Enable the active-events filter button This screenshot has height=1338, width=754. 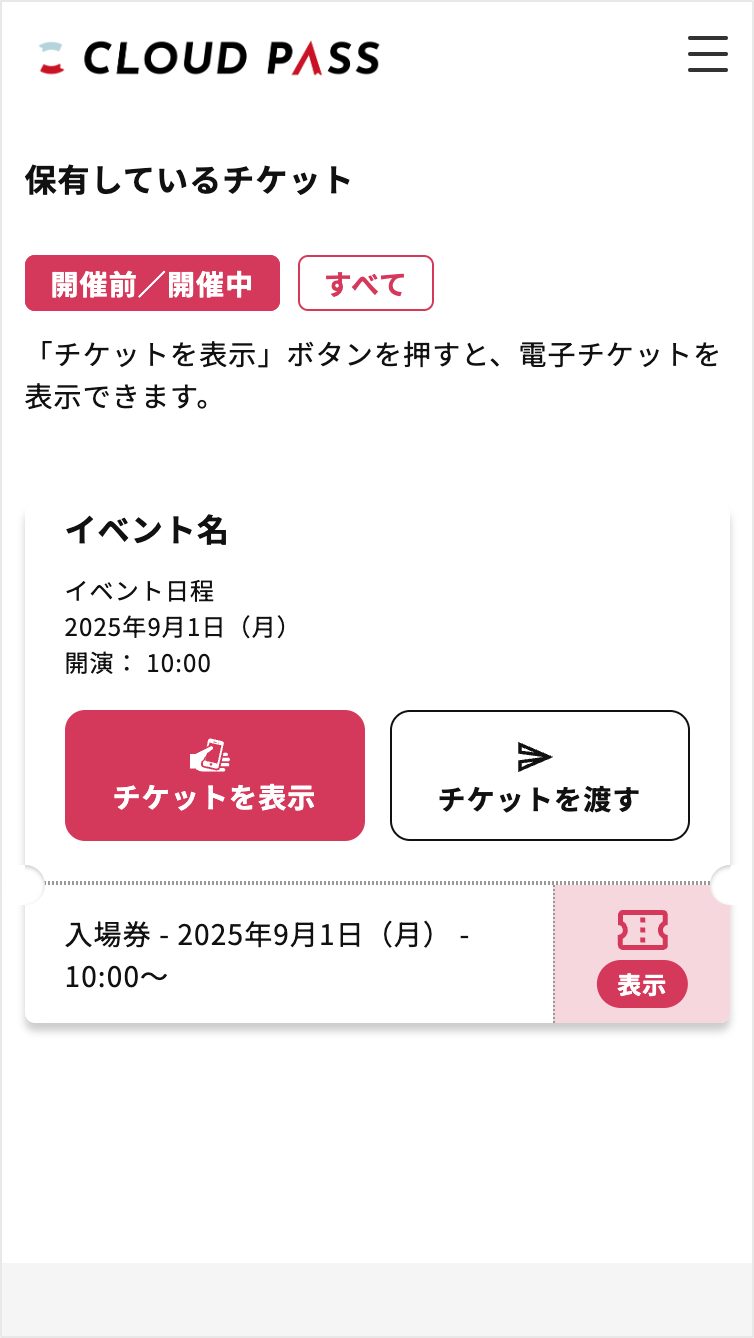point(152,283)
